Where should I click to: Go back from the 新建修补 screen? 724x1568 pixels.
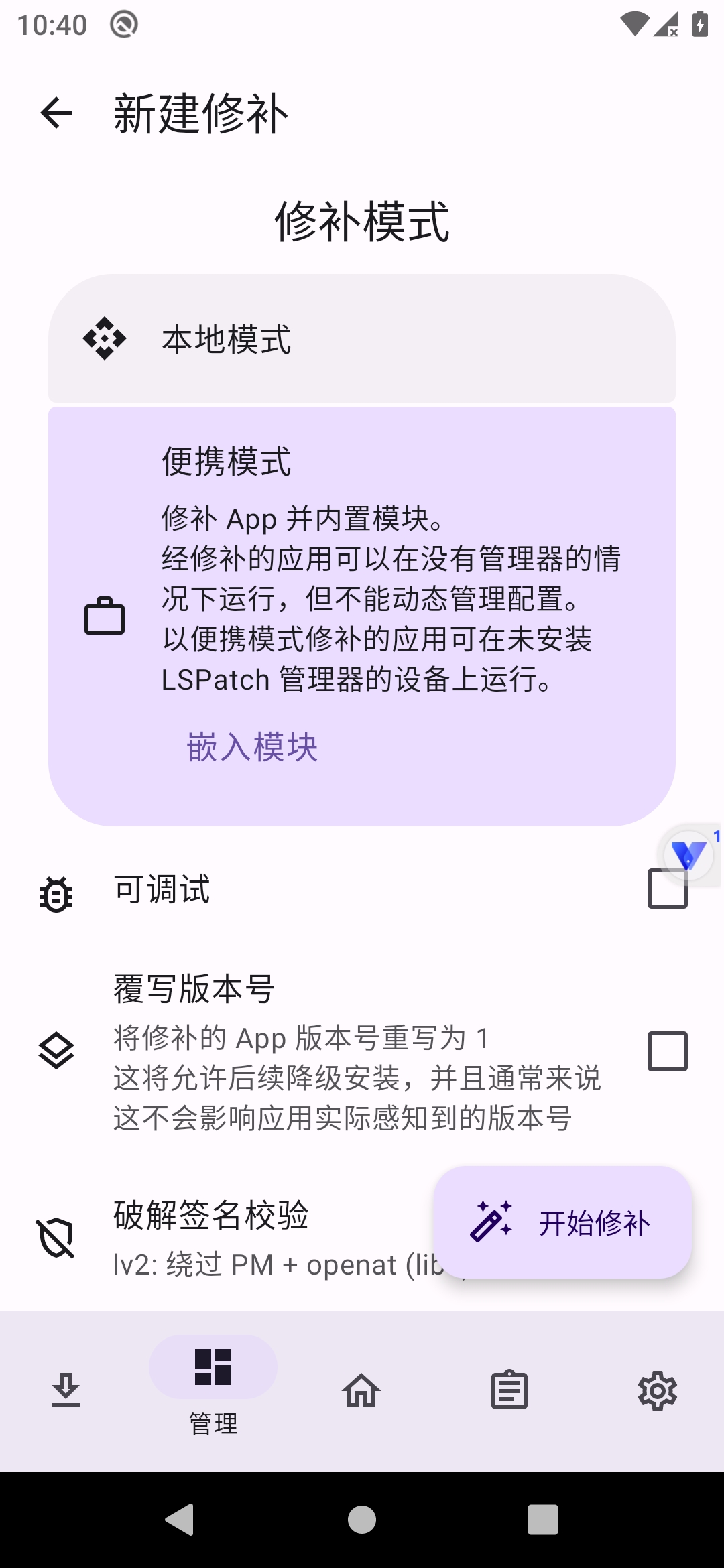tap(56, 113)
